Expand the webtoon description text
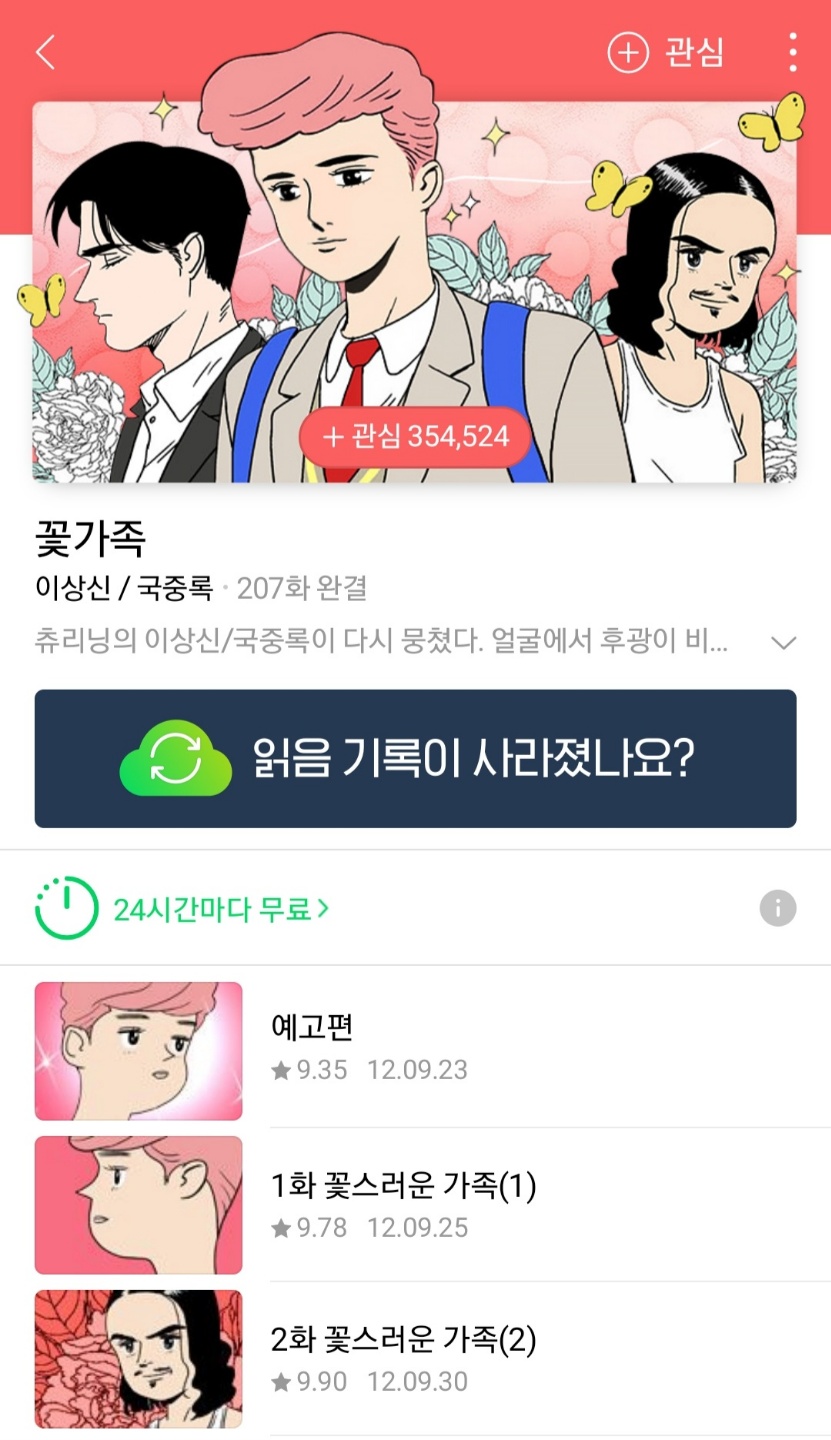831x1440 pixels. click(785, 643)
